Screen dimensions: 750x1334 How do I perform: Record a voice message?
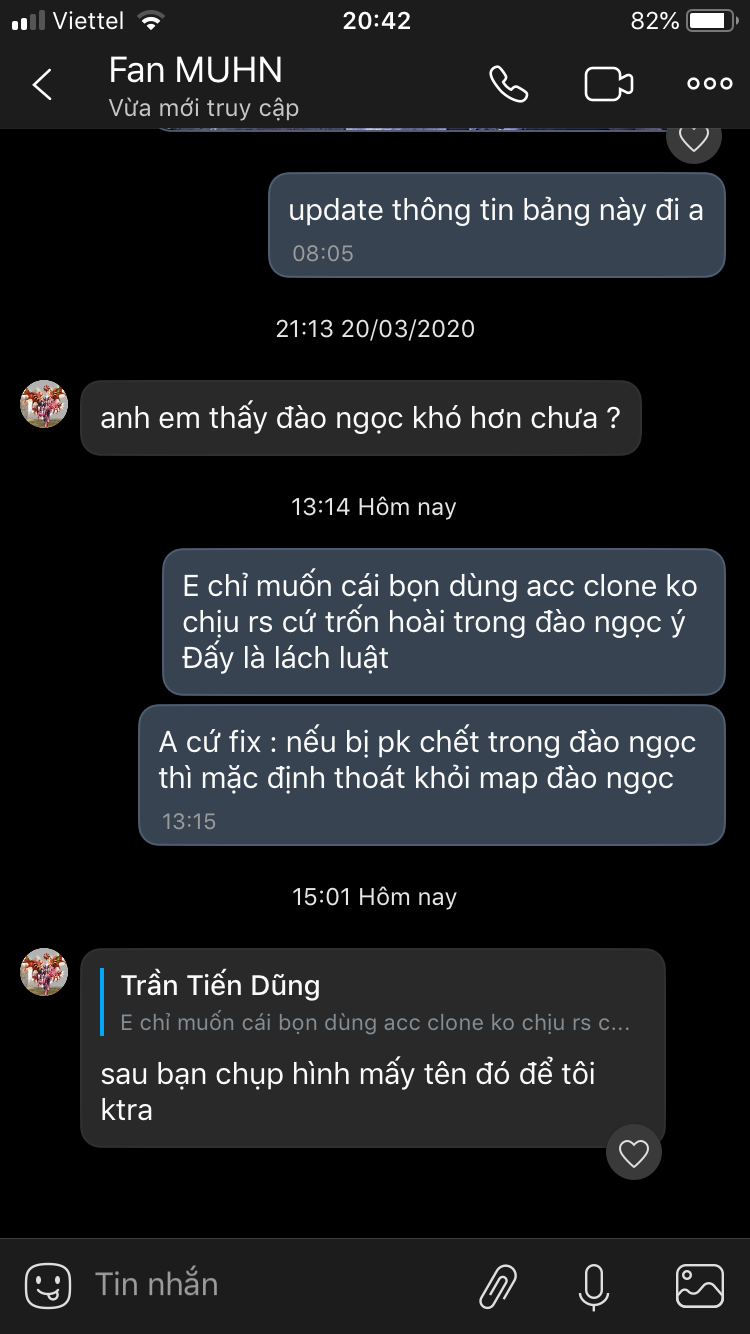(594, 1285)
